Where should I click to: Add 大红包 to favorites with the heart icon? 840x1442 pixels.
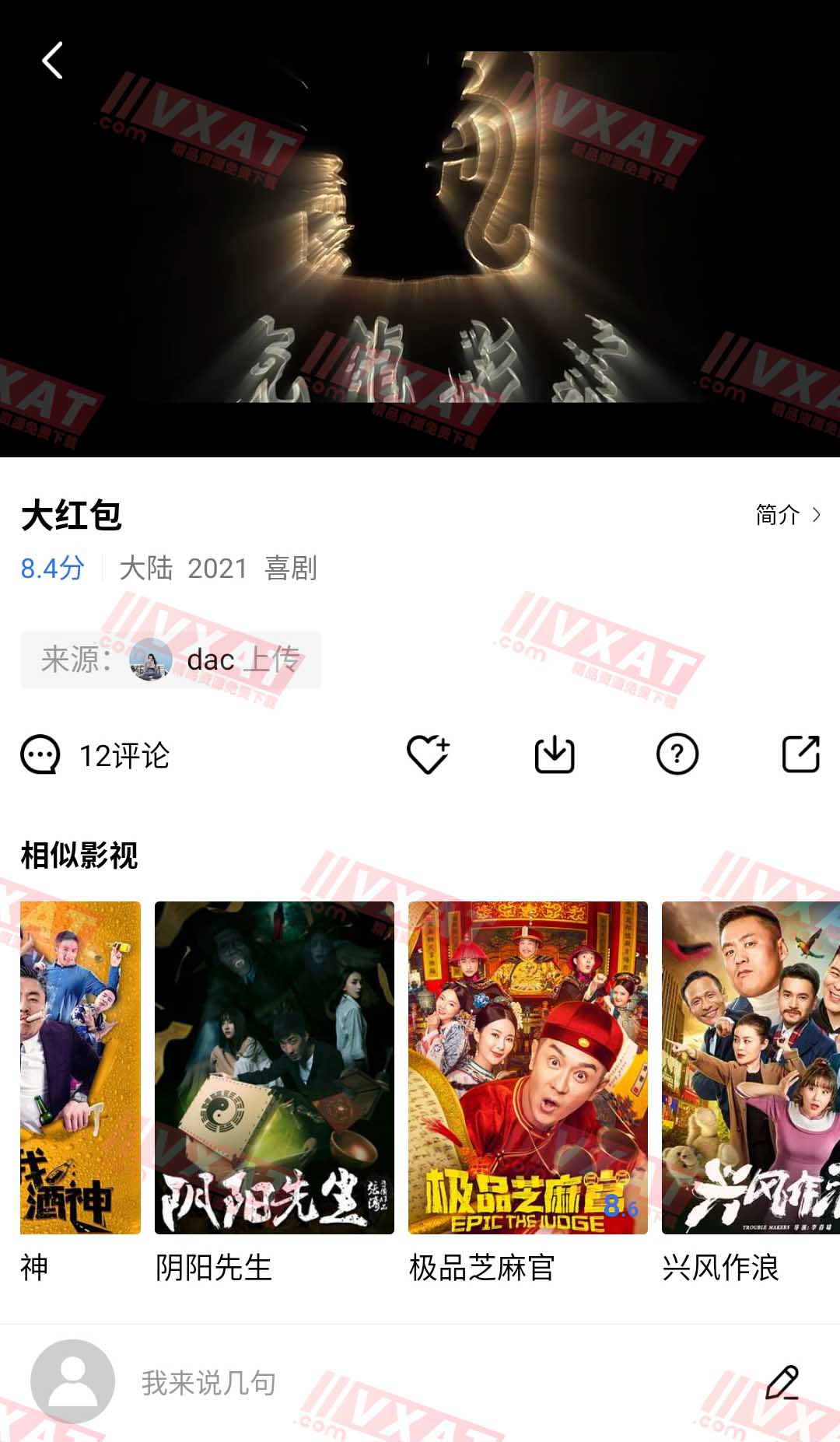click(428, 754)
